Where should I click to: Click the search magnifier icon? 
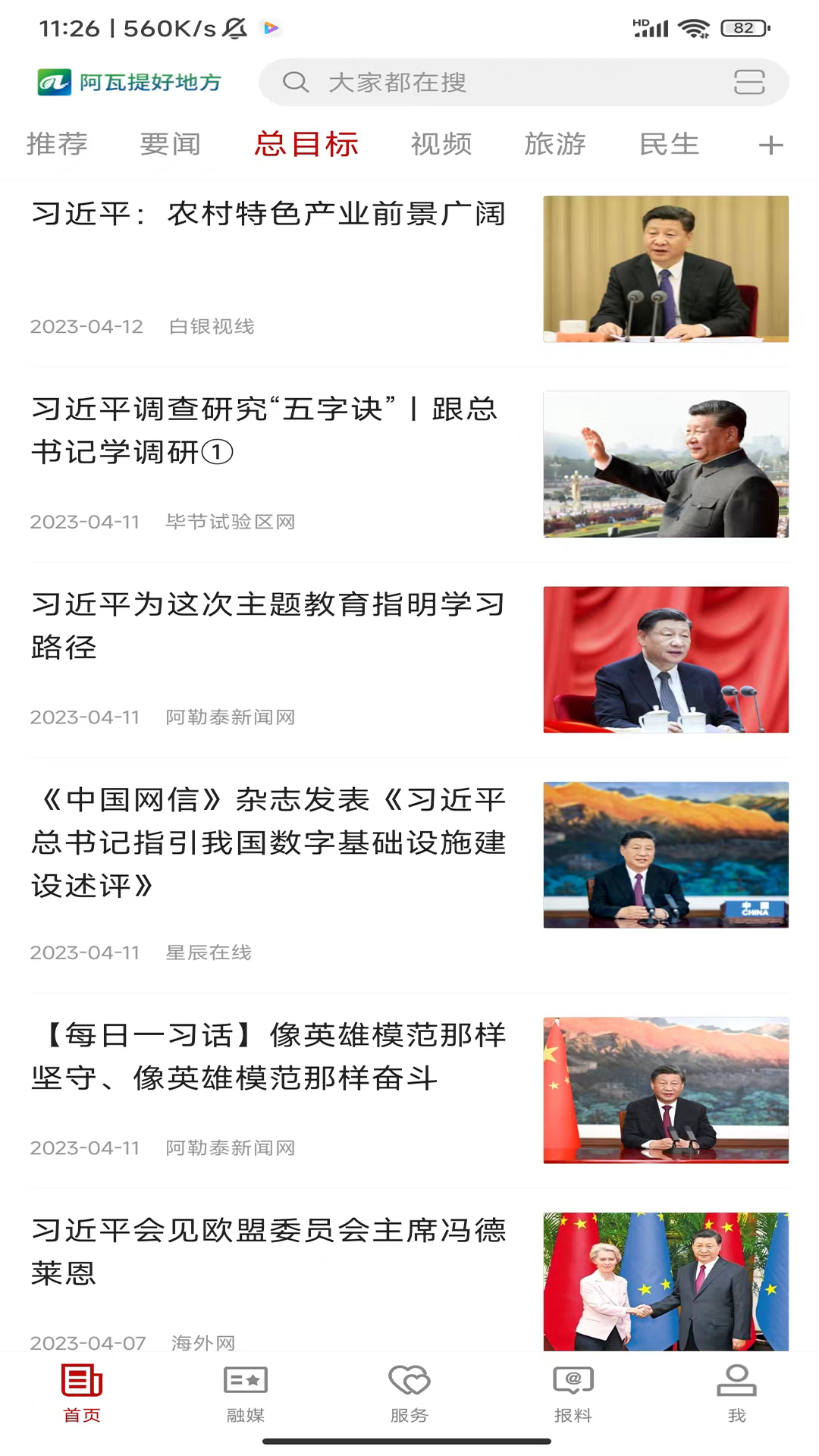coord(297,83)
